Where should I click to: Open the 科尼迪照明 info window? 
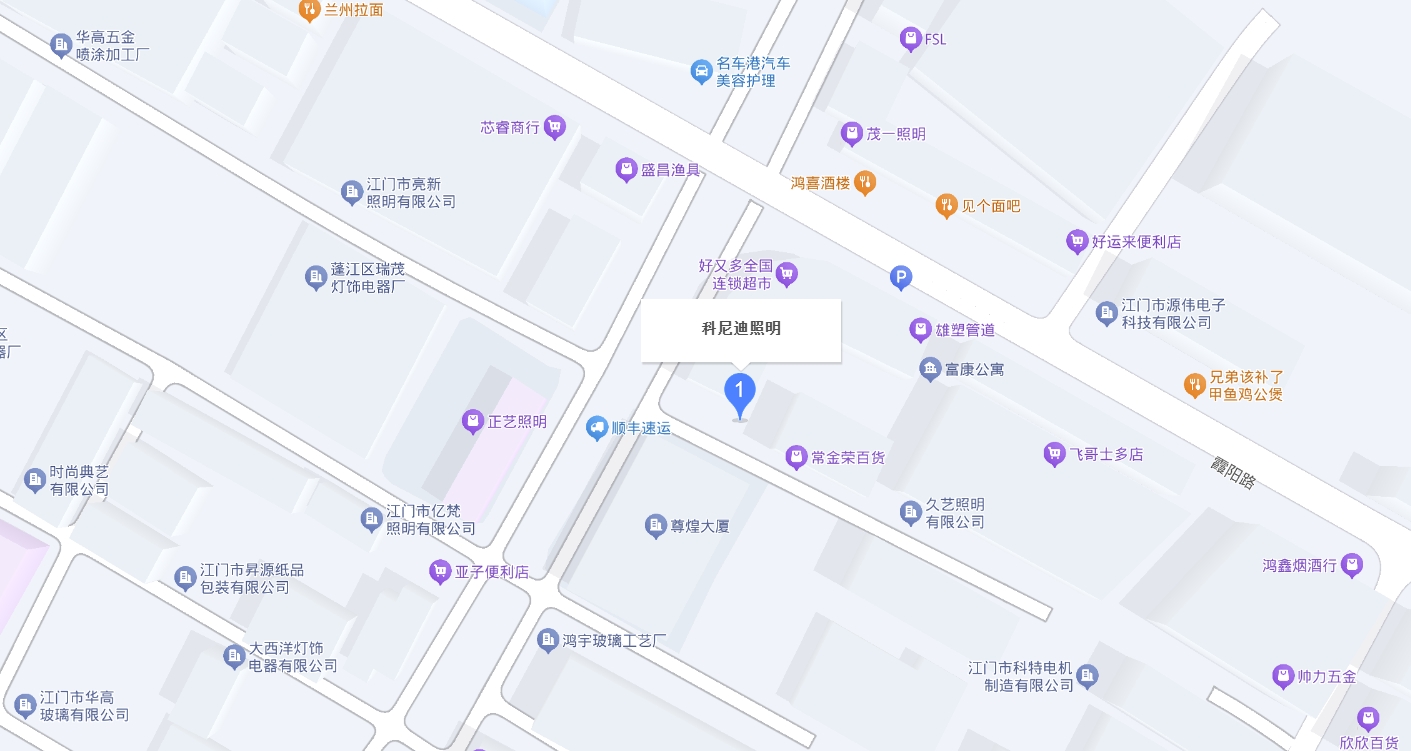click(741, 329)
